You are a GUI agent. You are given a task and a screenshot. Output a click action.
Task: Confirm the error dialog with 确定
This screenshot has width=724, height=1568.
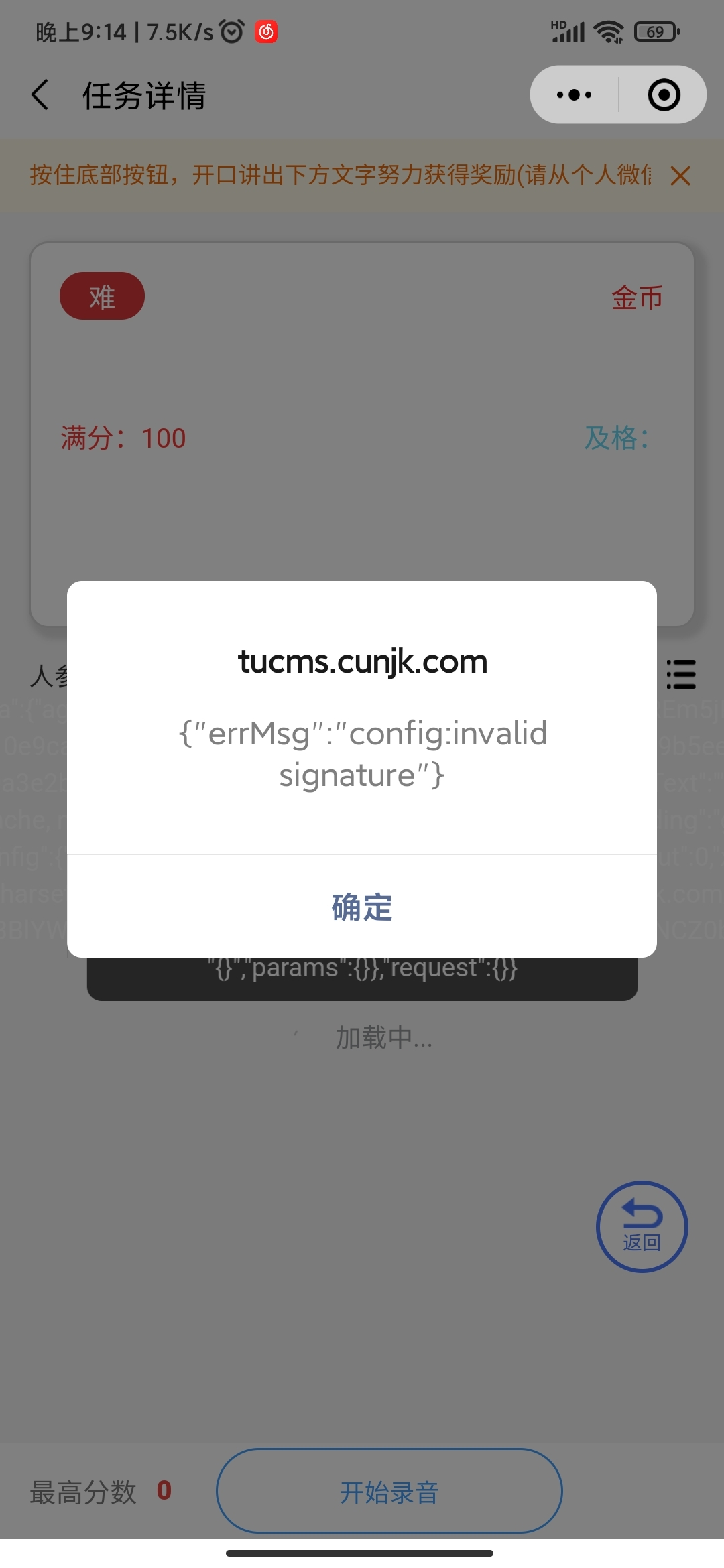(x=362, y=907)
